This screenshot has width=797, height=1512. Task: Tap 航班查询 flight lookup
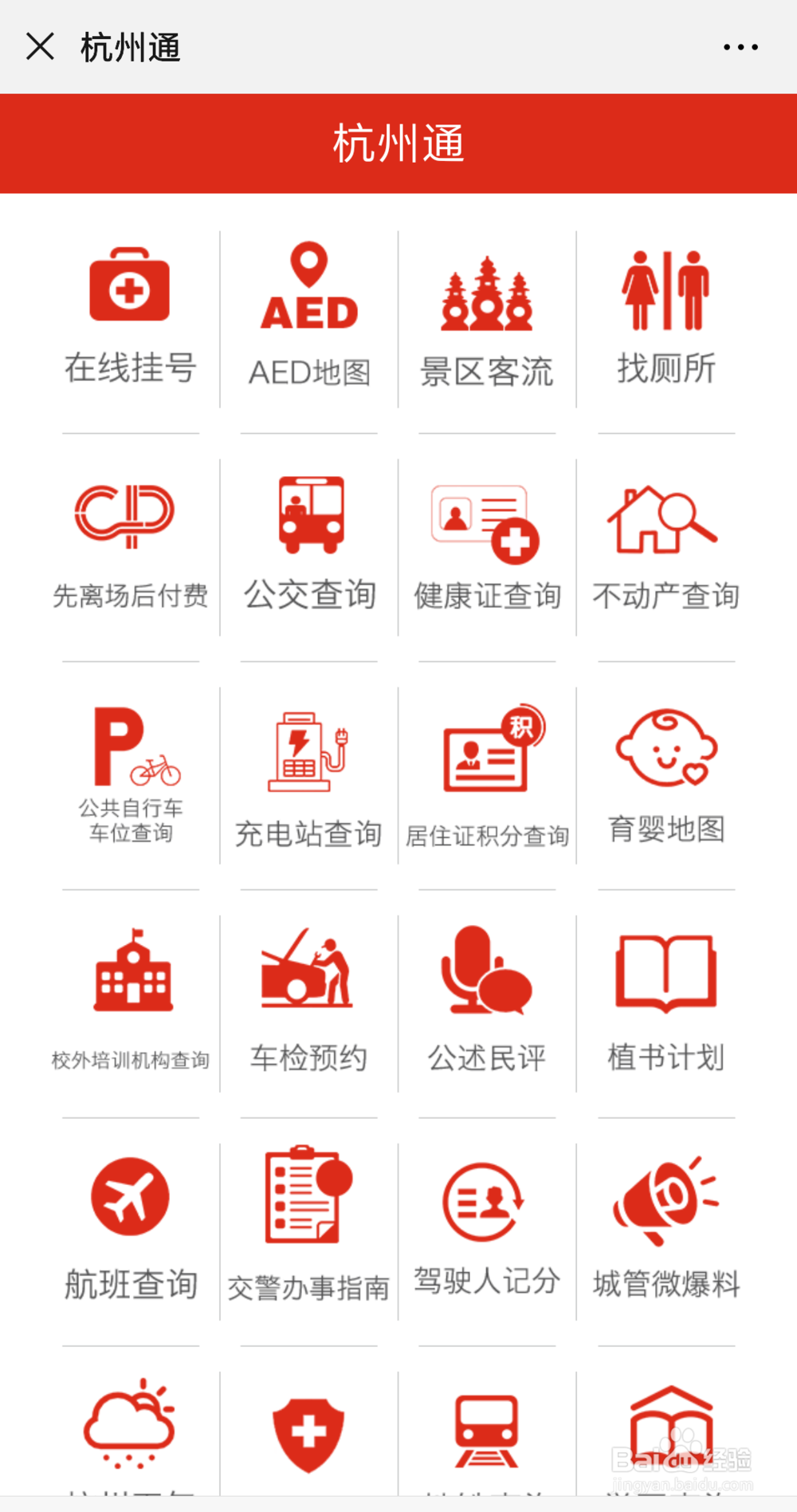point(130,1232)
